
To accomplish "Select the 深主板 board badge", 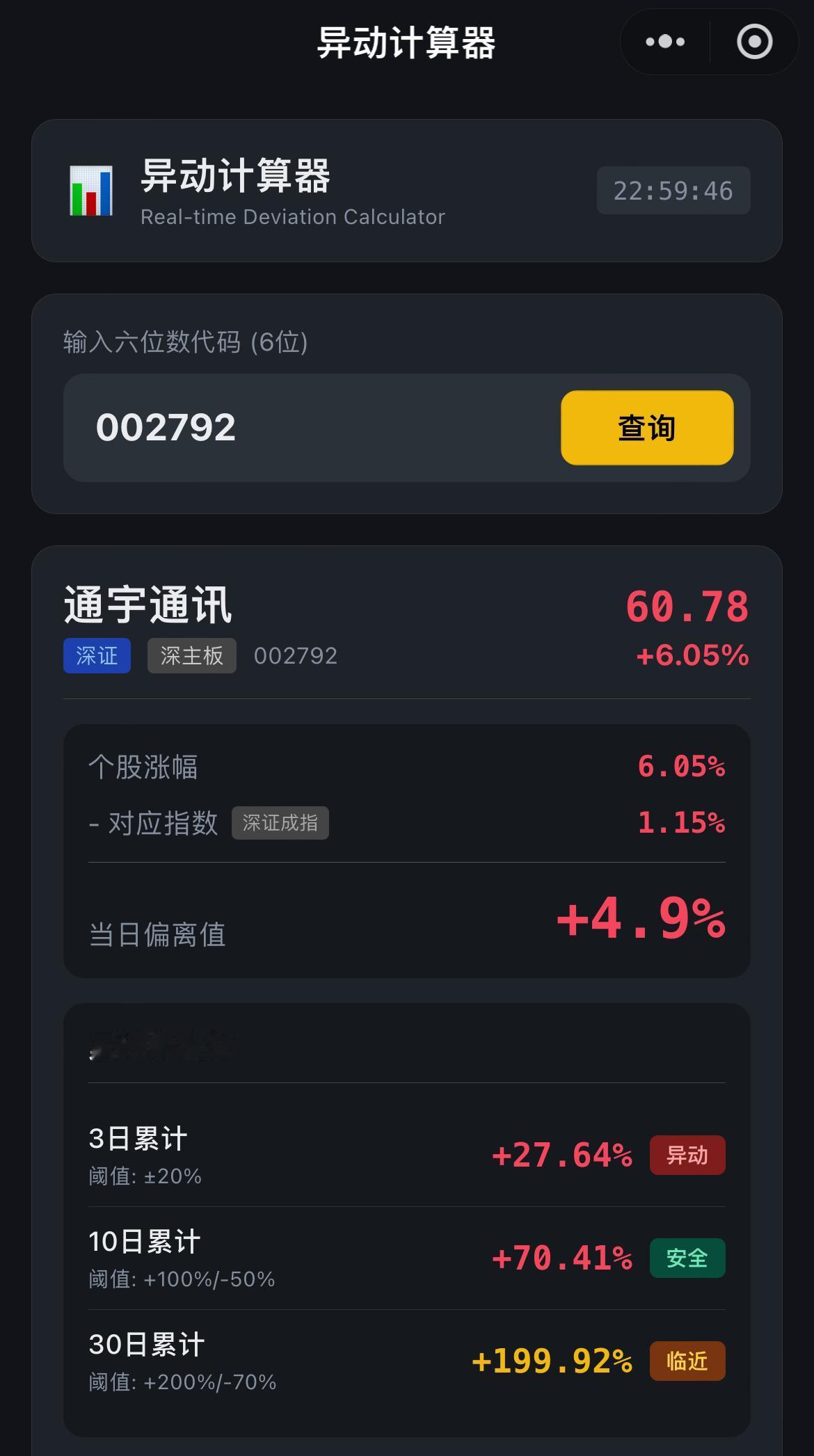I will click(191, 655).
